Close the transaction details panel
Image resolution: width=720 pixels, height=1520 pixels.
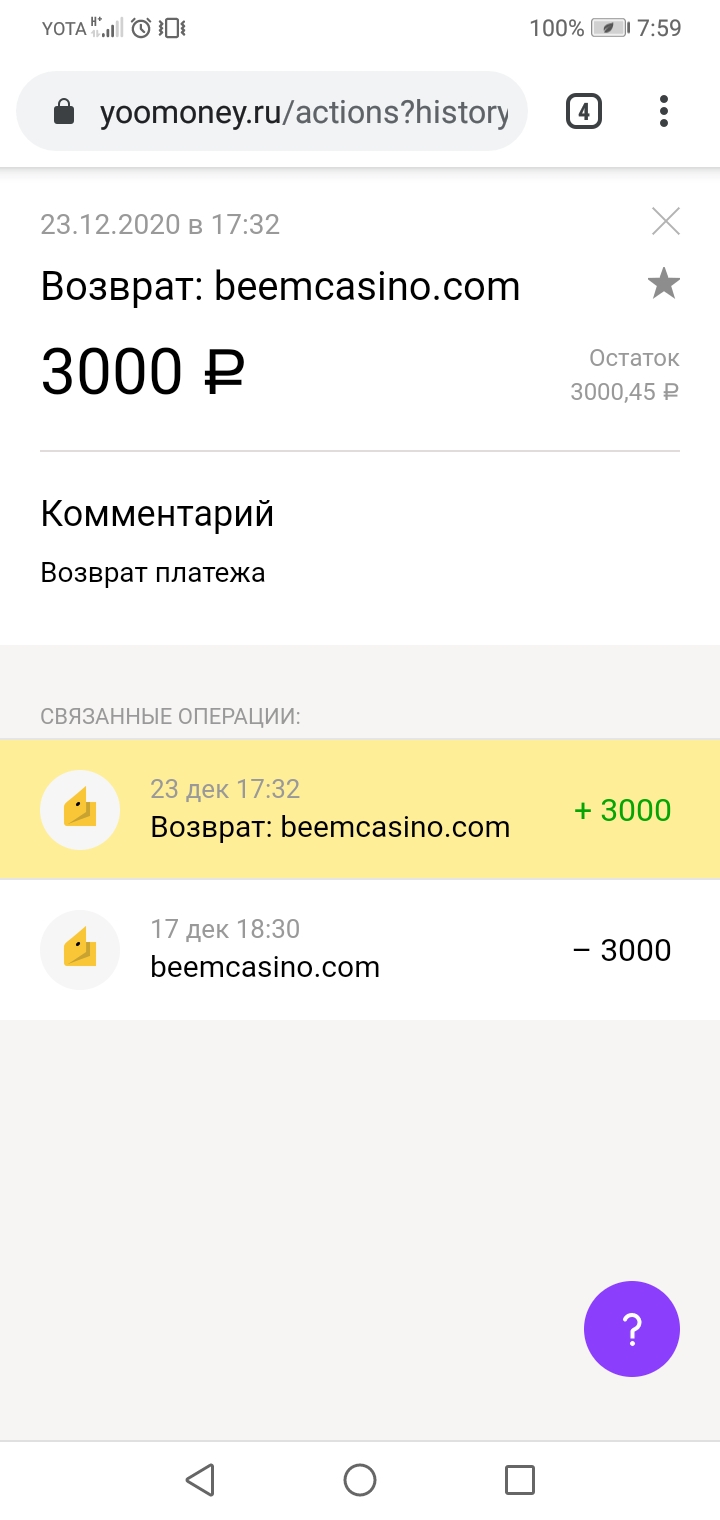coord(665,221)
